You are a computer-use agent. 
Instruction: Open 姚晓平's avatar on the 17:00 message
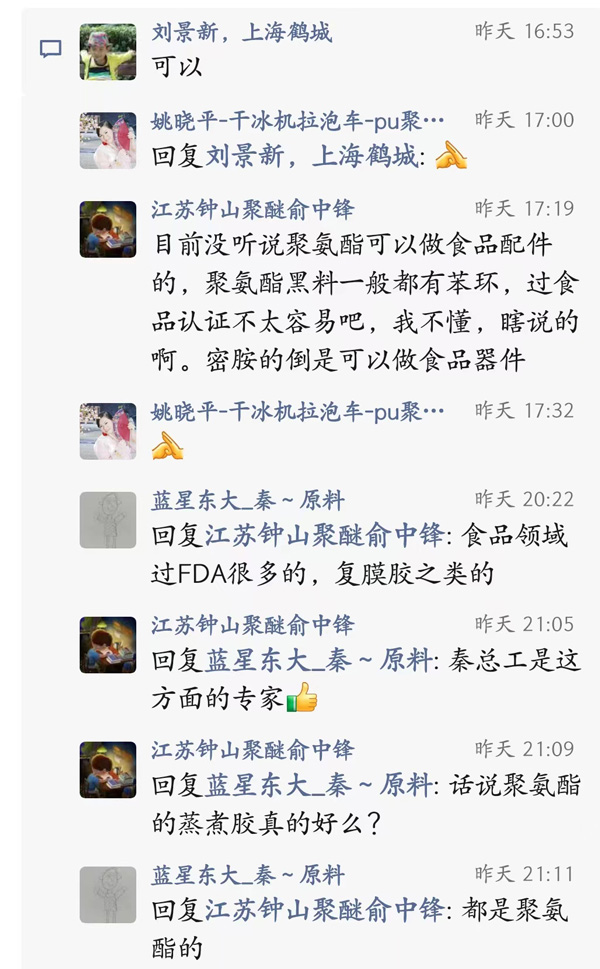pyautogui.click(x=108, y=140)
